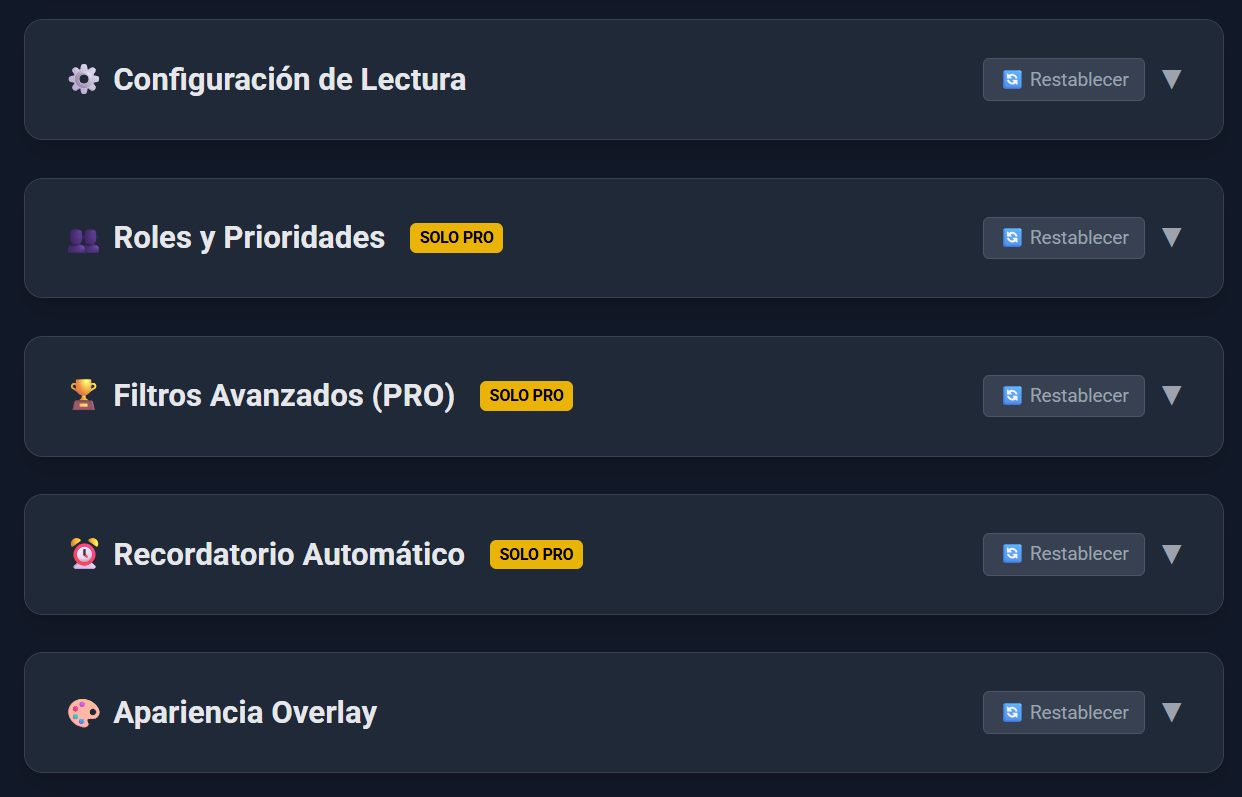Reset the Configuración de Lectura settings

(x=1063, y=80)
